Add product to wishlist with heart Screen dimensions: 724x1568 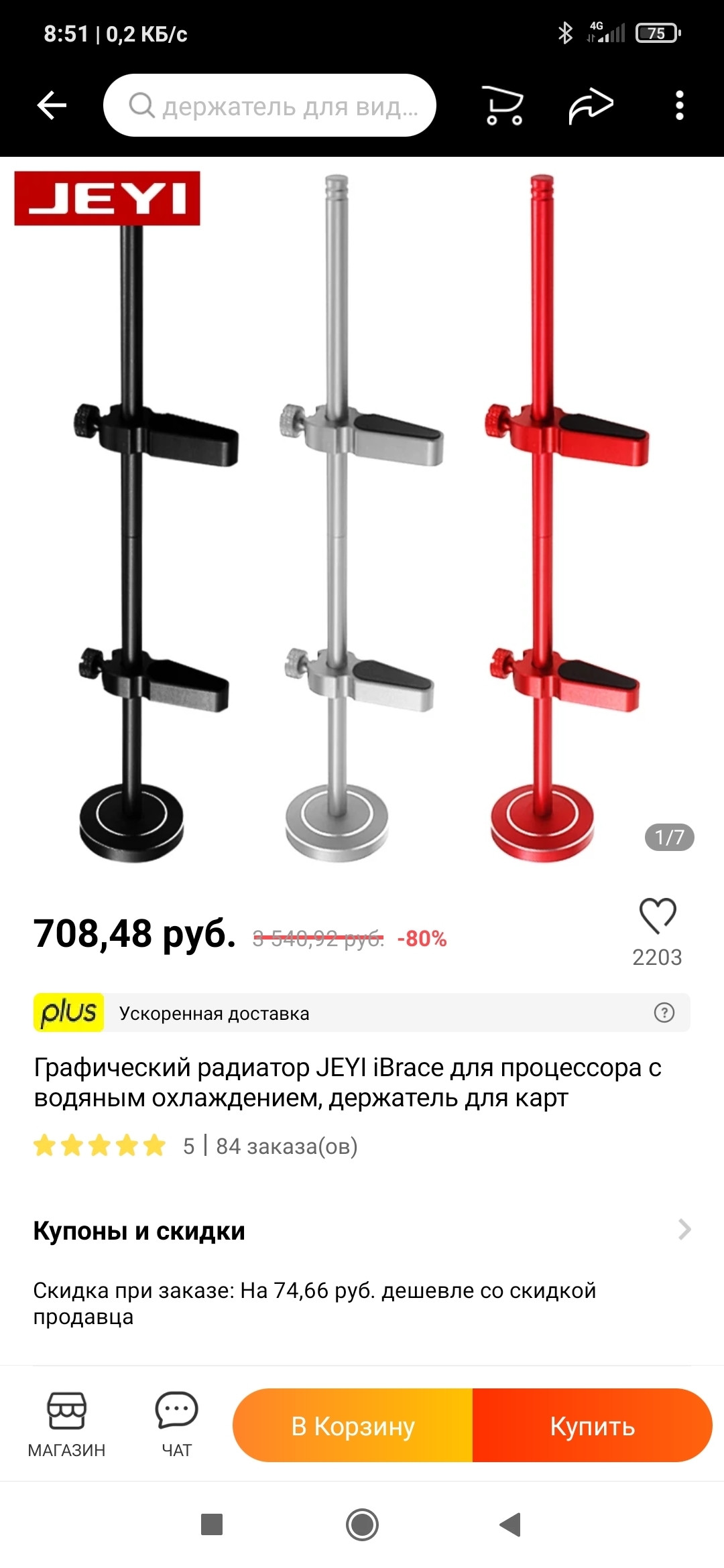point(658,916)
